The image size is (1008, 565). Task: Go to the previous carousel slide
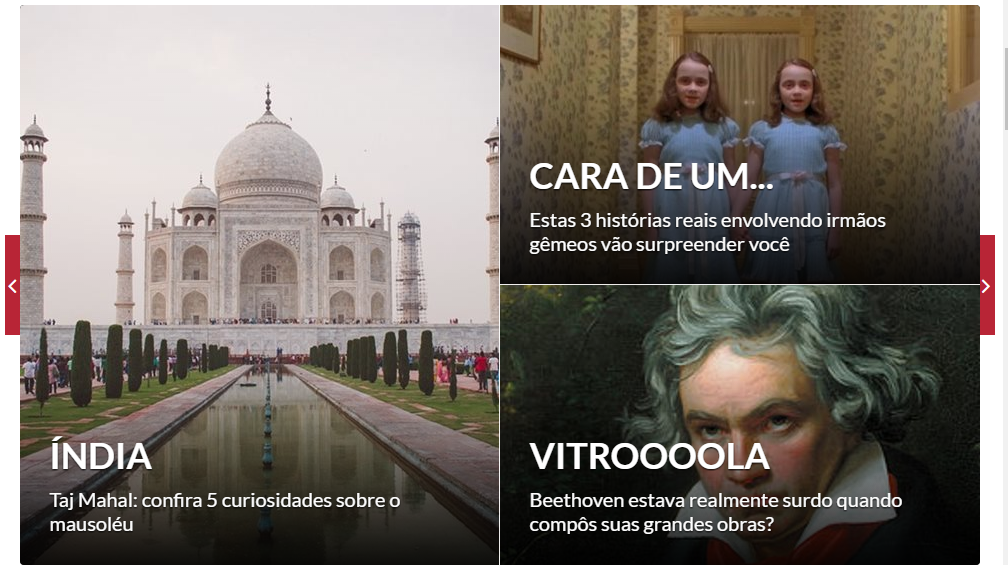[12, 286]
